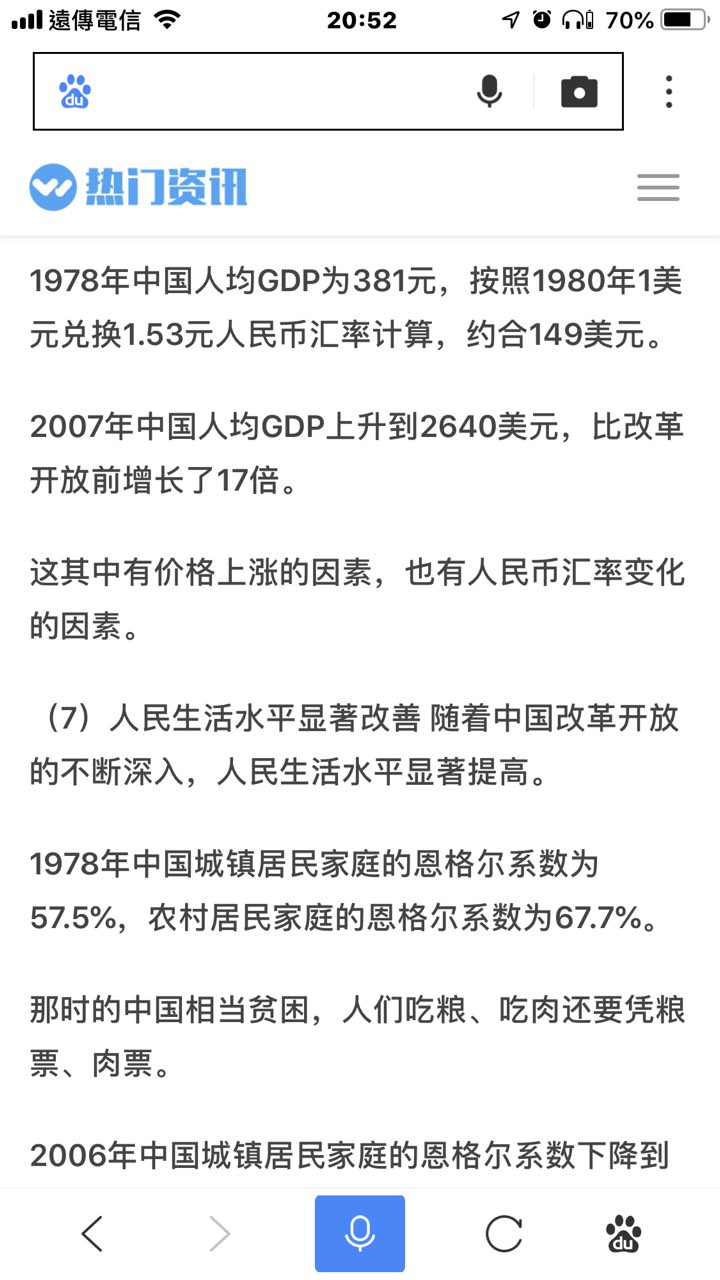Go back to the previous page

[x=92, y=1234]
